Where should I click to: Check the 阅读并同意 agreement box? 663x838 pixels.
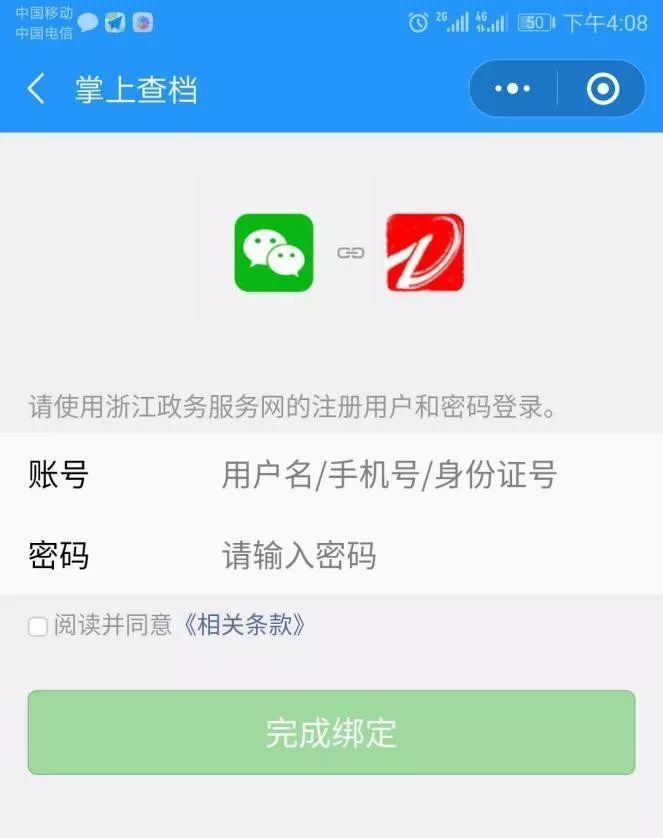(x=38, y=627)
